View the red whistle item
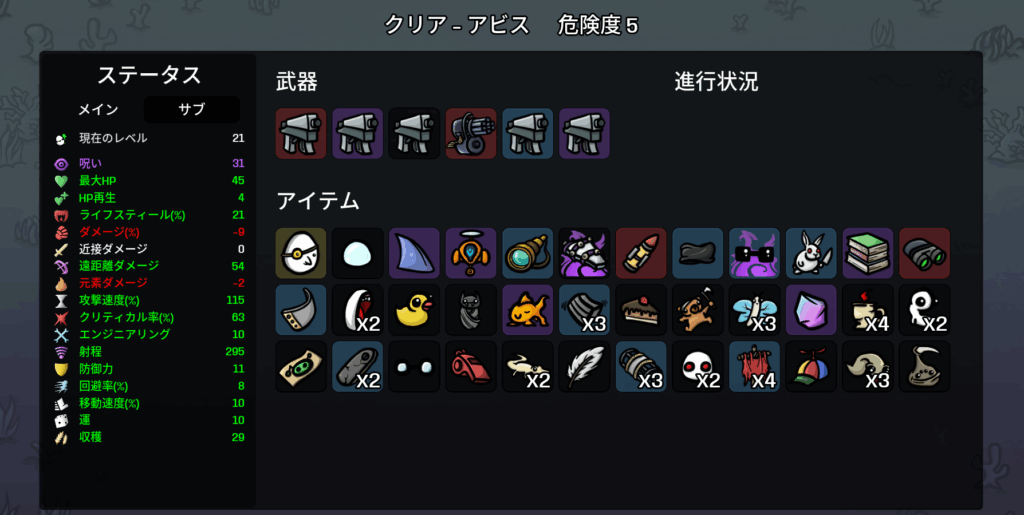Image resolution: width=1024 pixels, height=515 pixels. pyautogui.click(x=471, y=367)
